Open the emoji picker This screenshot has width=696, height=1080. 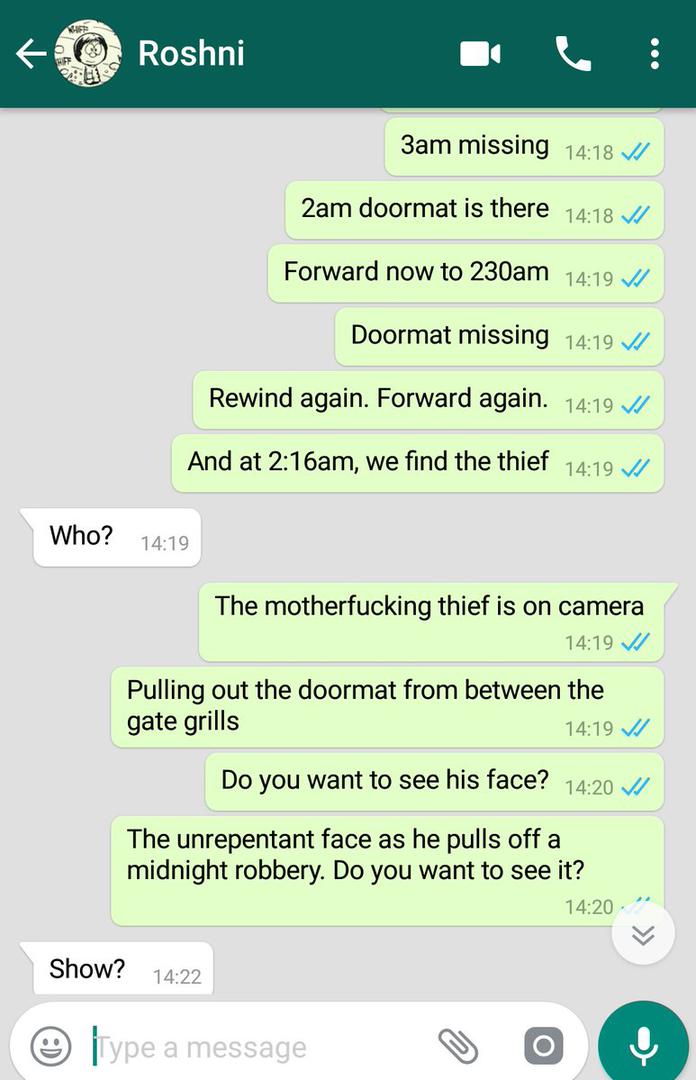51,1047
